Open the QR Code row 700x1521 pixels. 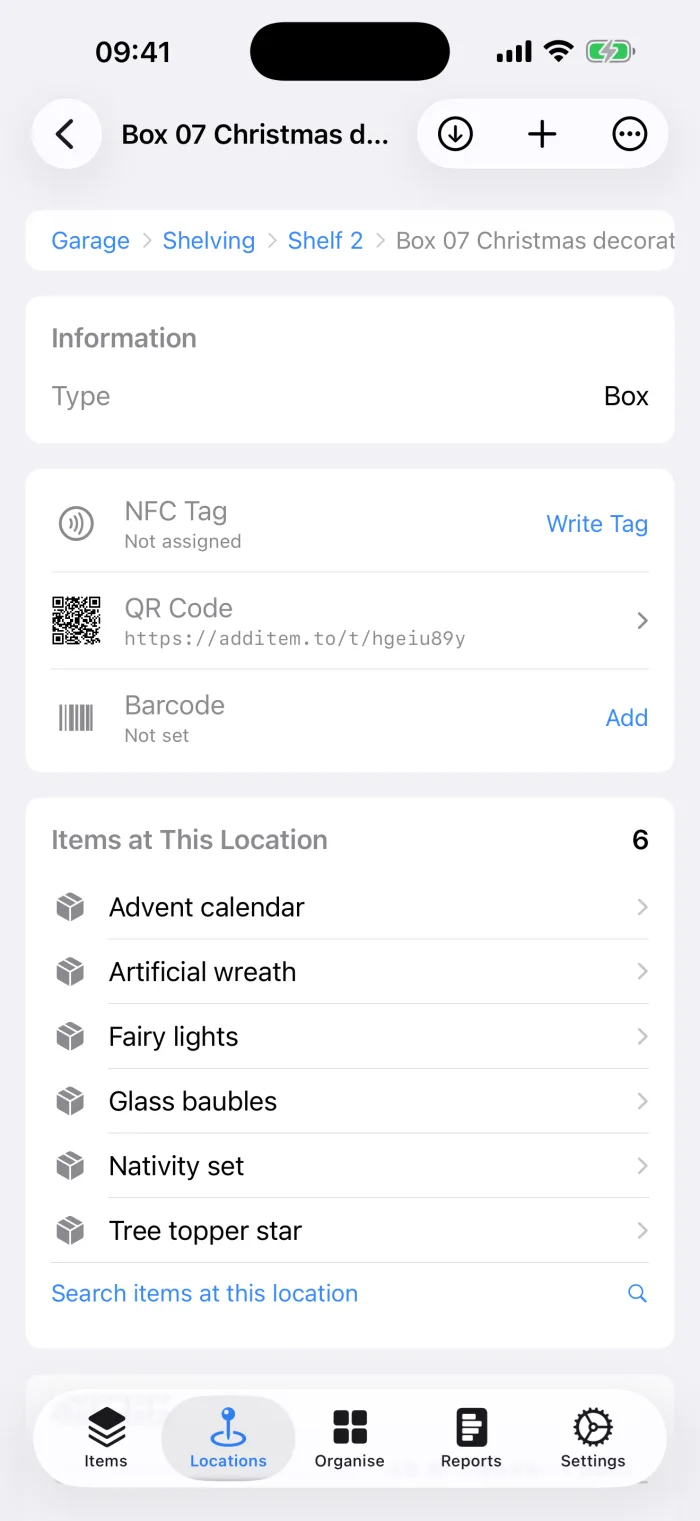pos(350,621)
